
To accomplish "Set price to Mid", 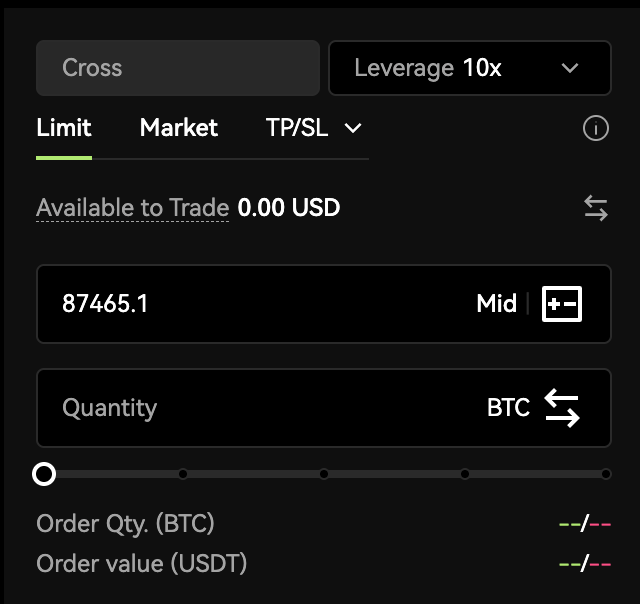I will 496,304.
